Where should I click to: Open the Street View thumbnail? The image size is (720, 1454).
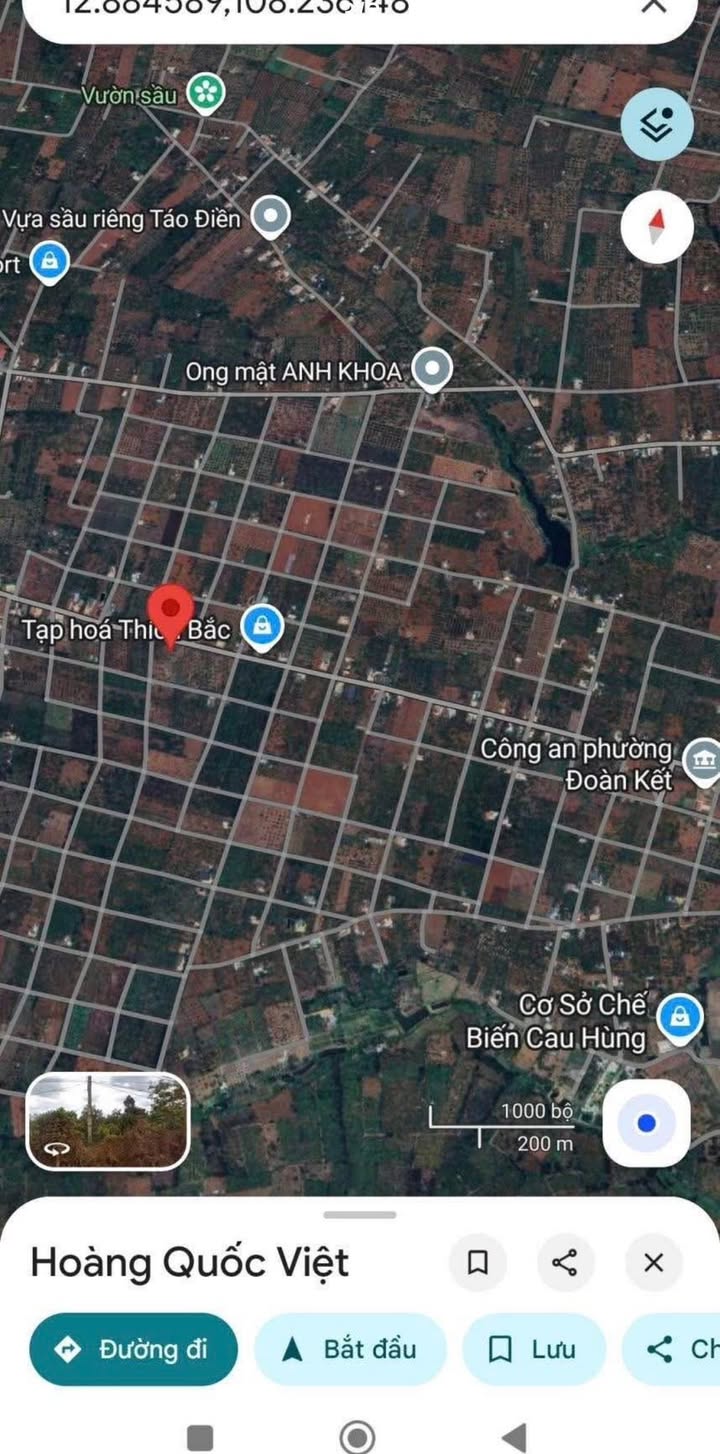point(107,1121)
